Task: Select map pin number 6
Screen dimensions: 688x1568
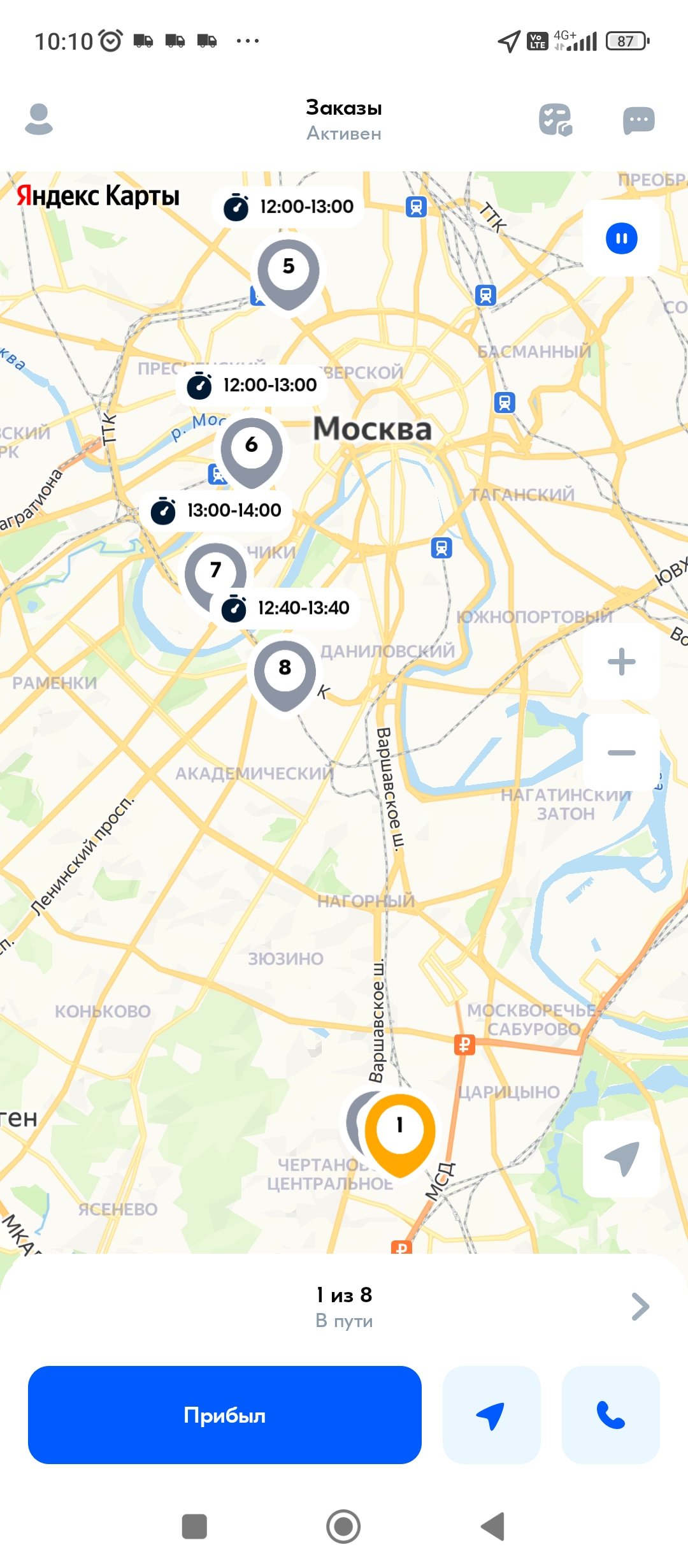Action: pos(252,451)
